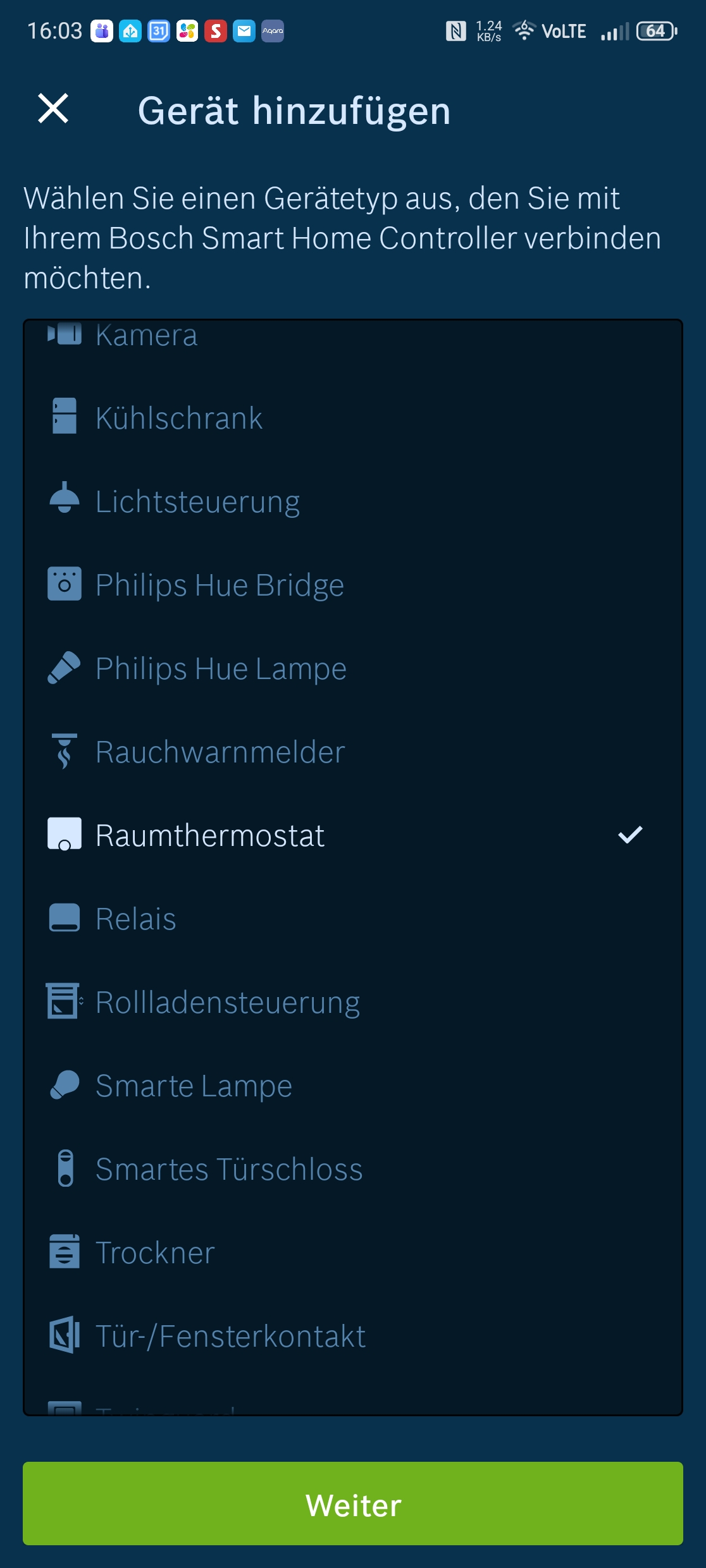Select Rauchwarnmelder device type
The image size is (706, 1568).
(220, 752)
